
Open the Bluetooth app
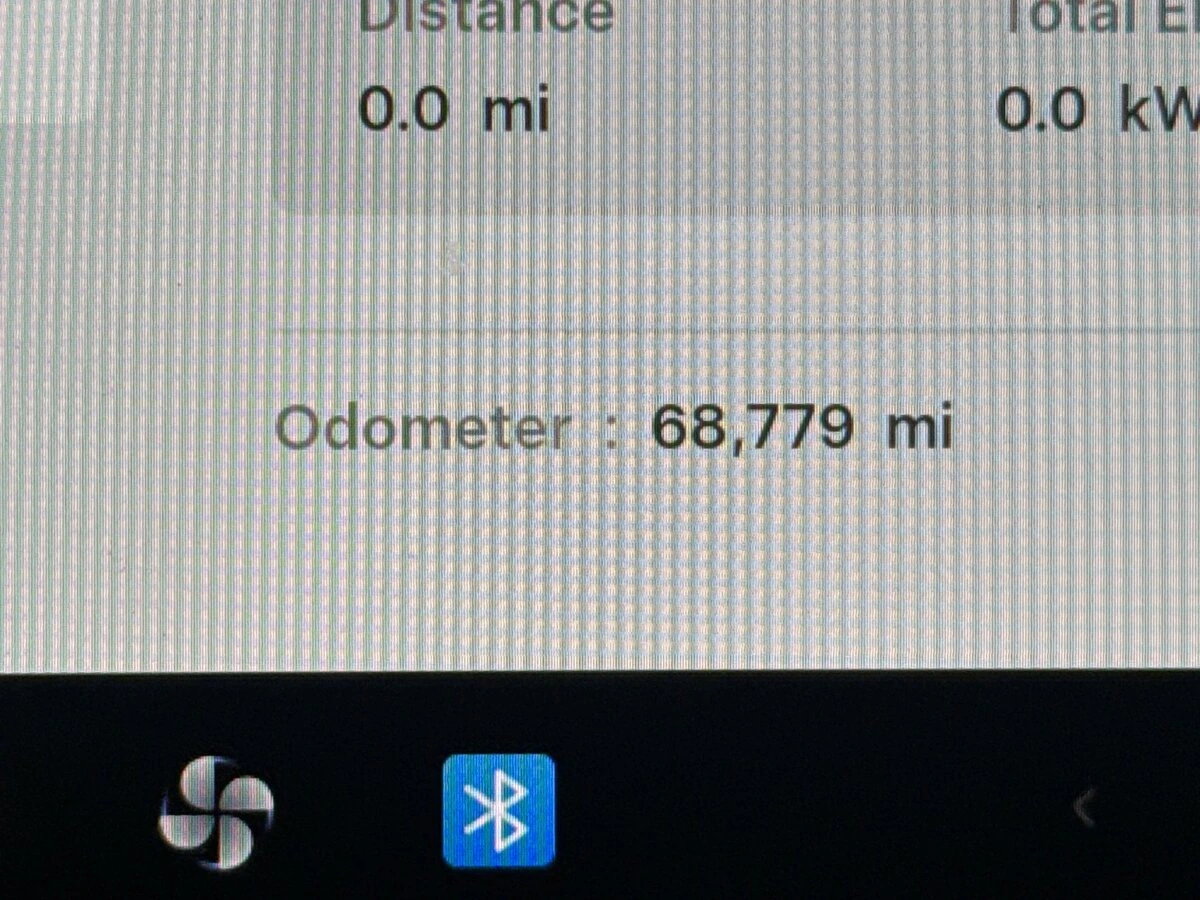(x=498, y=810)
